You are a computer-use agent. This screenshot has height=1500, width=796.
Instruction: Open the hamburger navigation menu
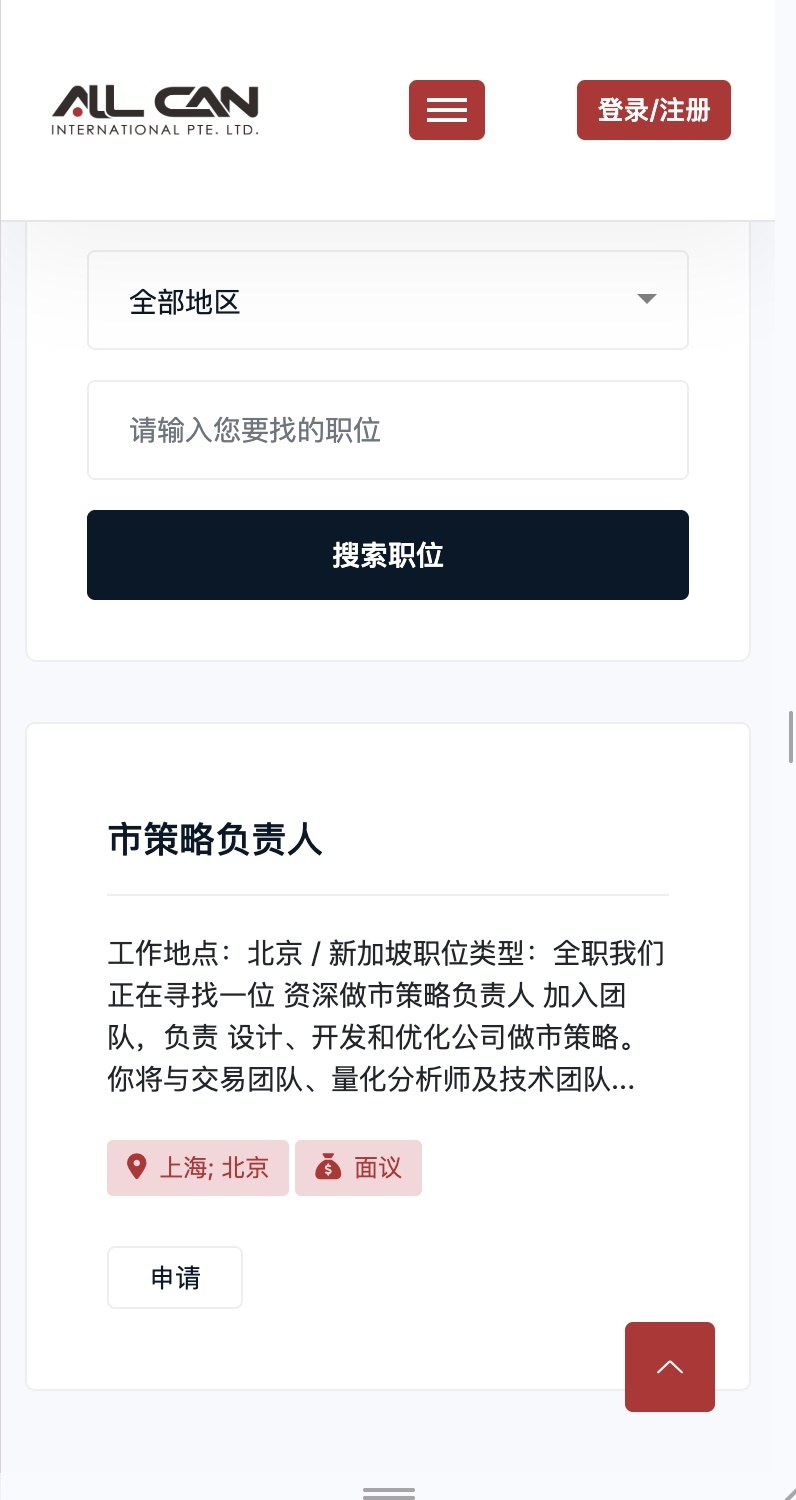446,110
